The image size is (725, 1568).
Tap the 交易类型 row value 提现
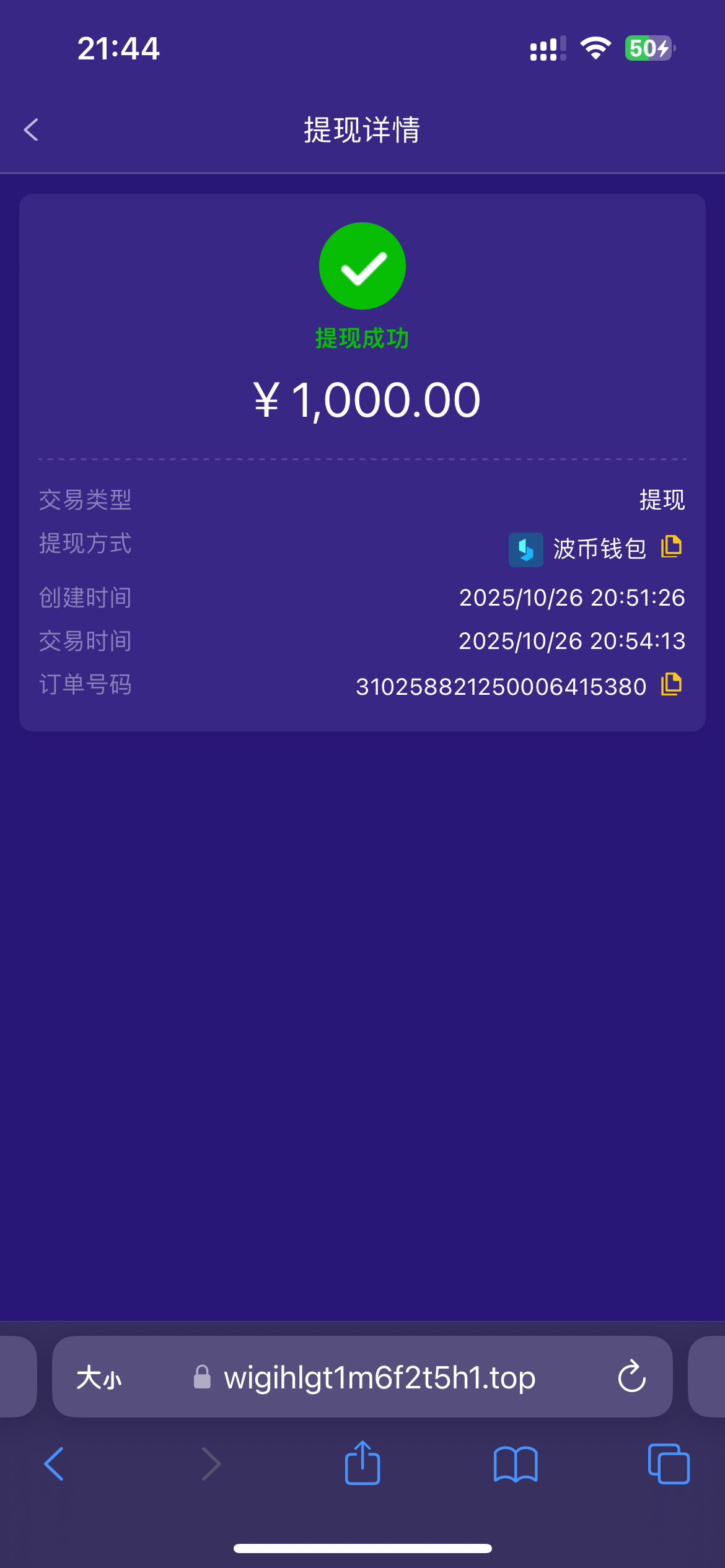pyautogui.click(x=662, y=499)
